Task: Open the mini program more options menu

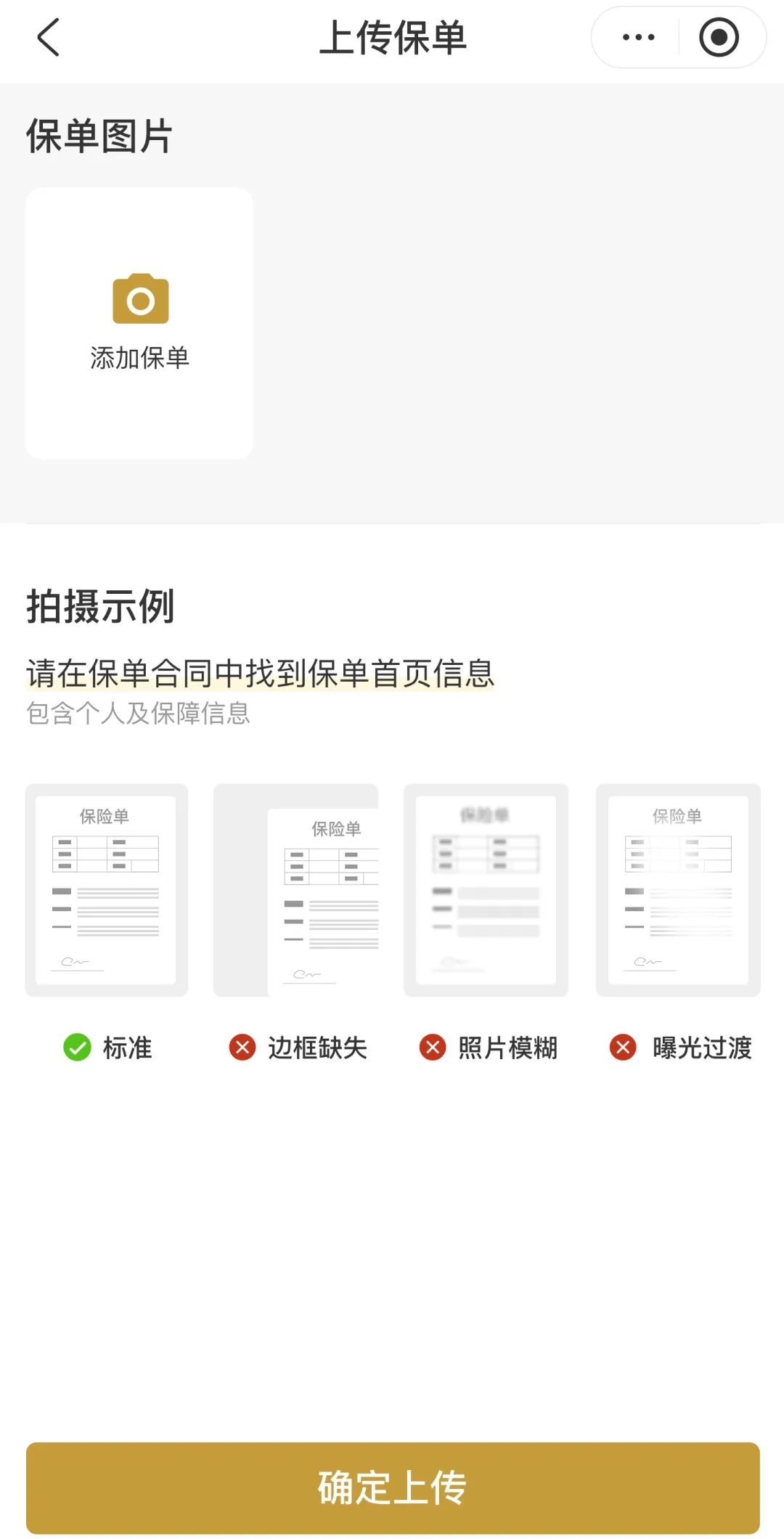Action: [638, 38]
